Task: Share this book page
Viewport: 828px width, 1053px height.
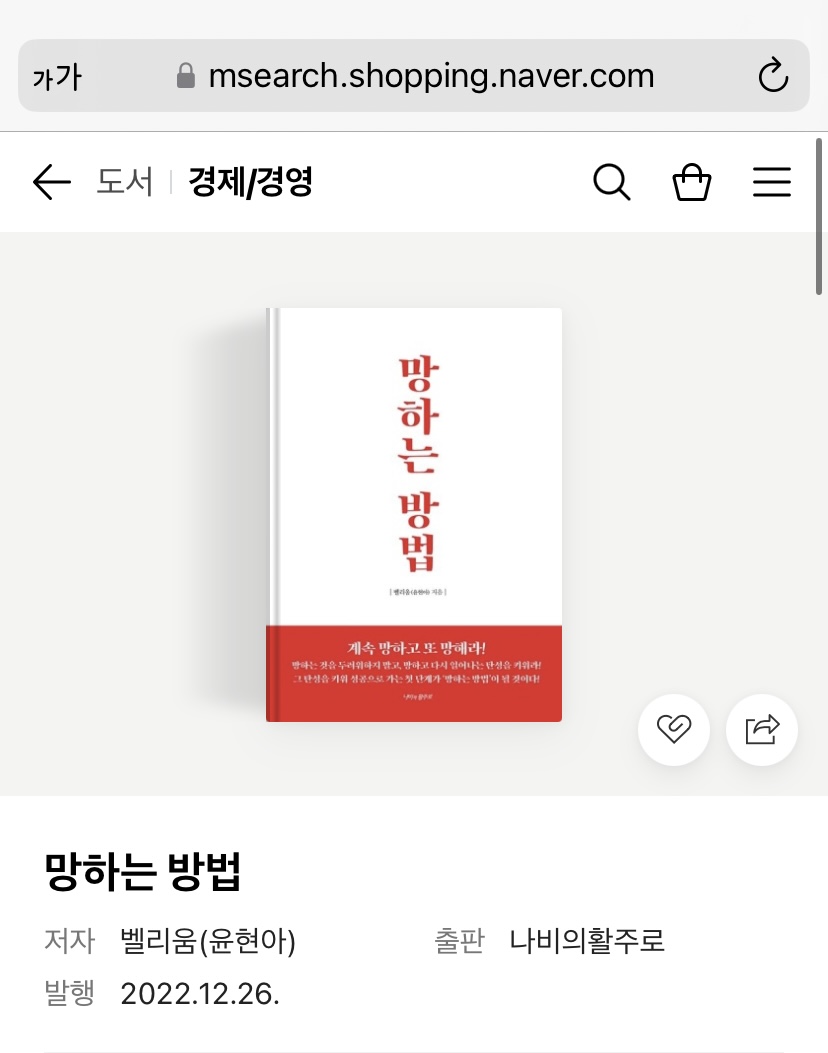Action: coord(762,730)
